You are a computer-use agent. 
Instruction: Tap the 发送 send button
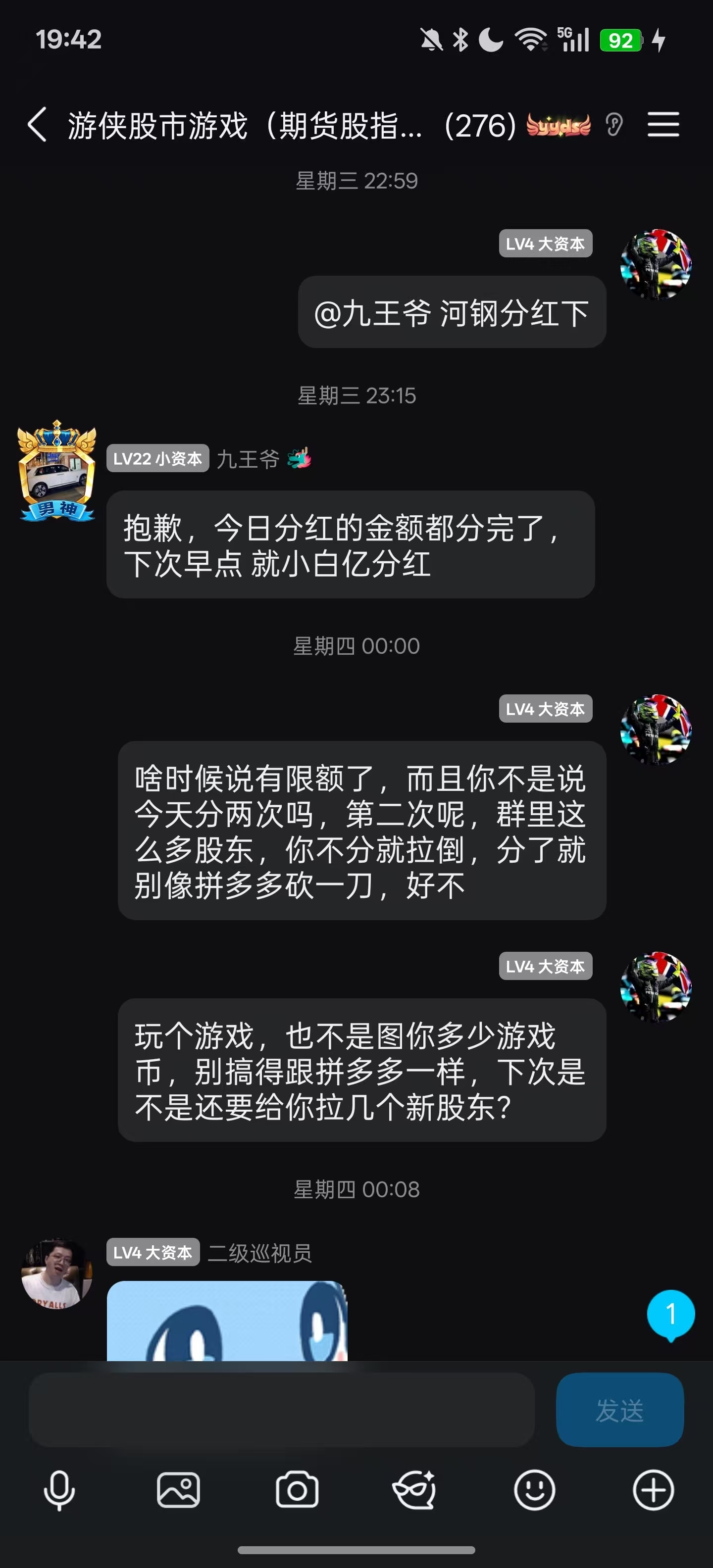619,1410
